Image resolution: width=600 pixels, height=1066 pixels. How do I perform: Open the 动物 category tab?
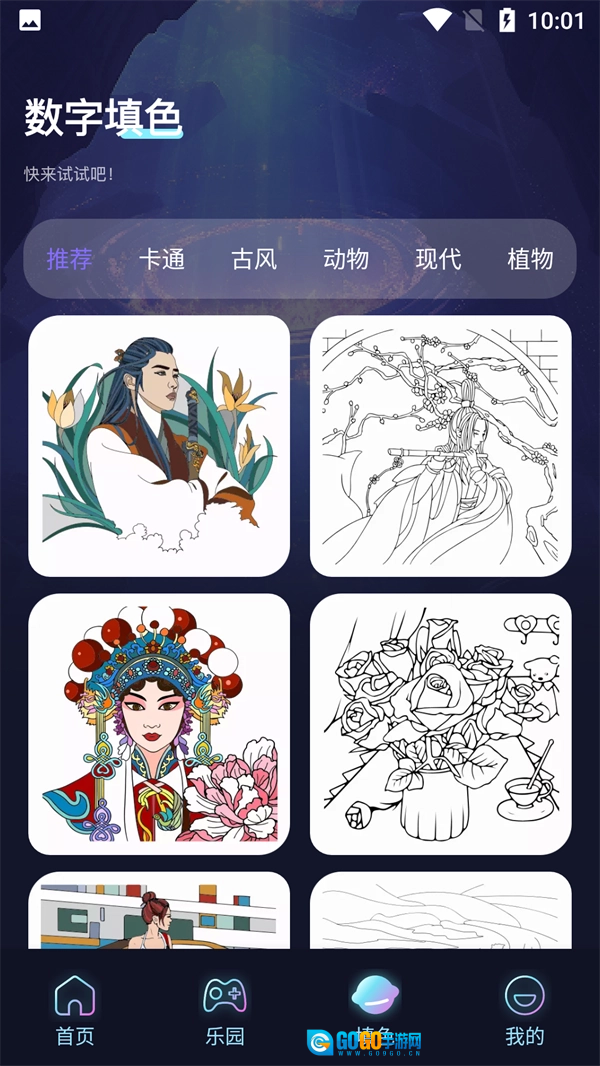(346, 259)
